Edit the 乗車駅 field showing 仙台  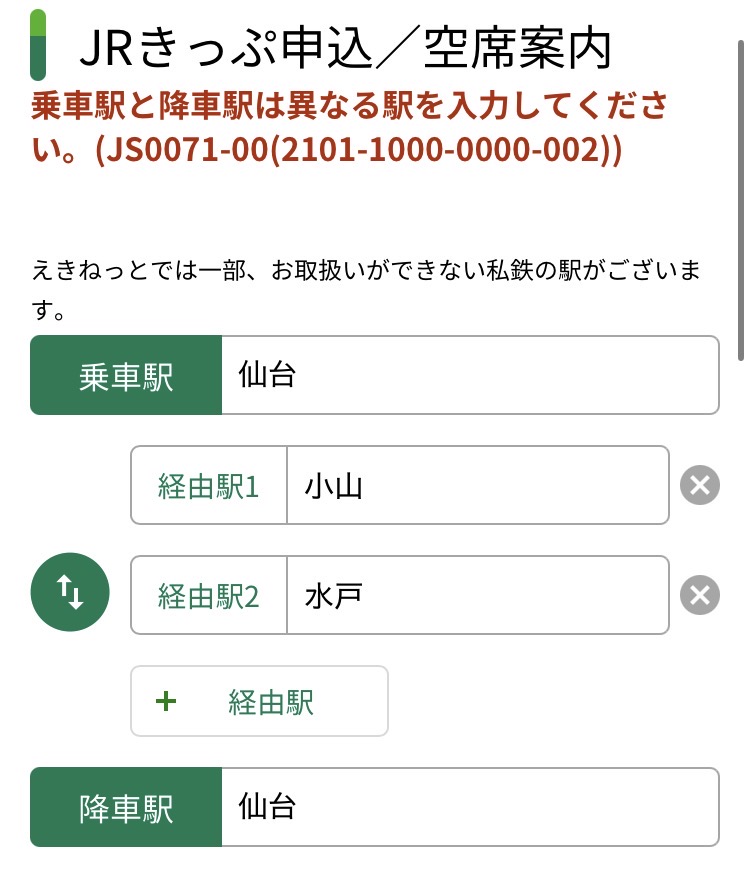pos(470,375)
